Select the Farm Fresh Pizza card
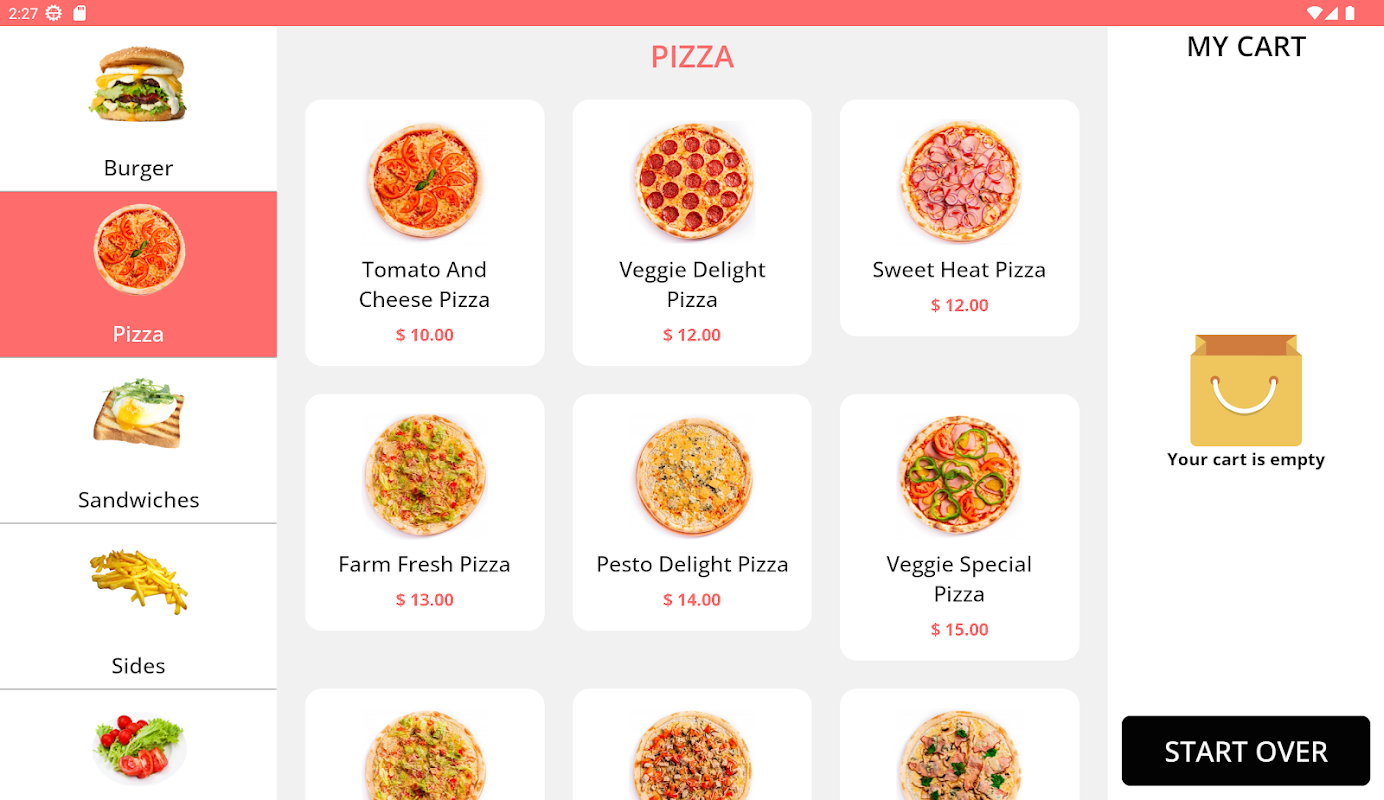This screenshot has height=800, width=1384. click(x=424, y=512)
